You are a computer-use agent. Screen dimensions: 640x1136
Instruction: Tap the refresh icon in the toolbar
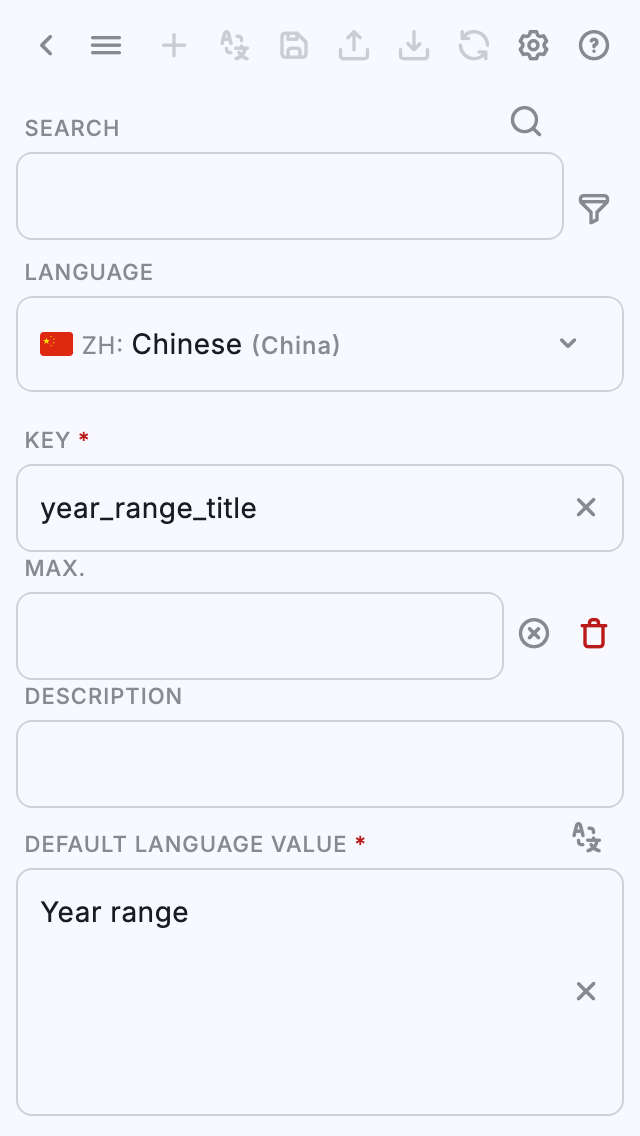474,45
